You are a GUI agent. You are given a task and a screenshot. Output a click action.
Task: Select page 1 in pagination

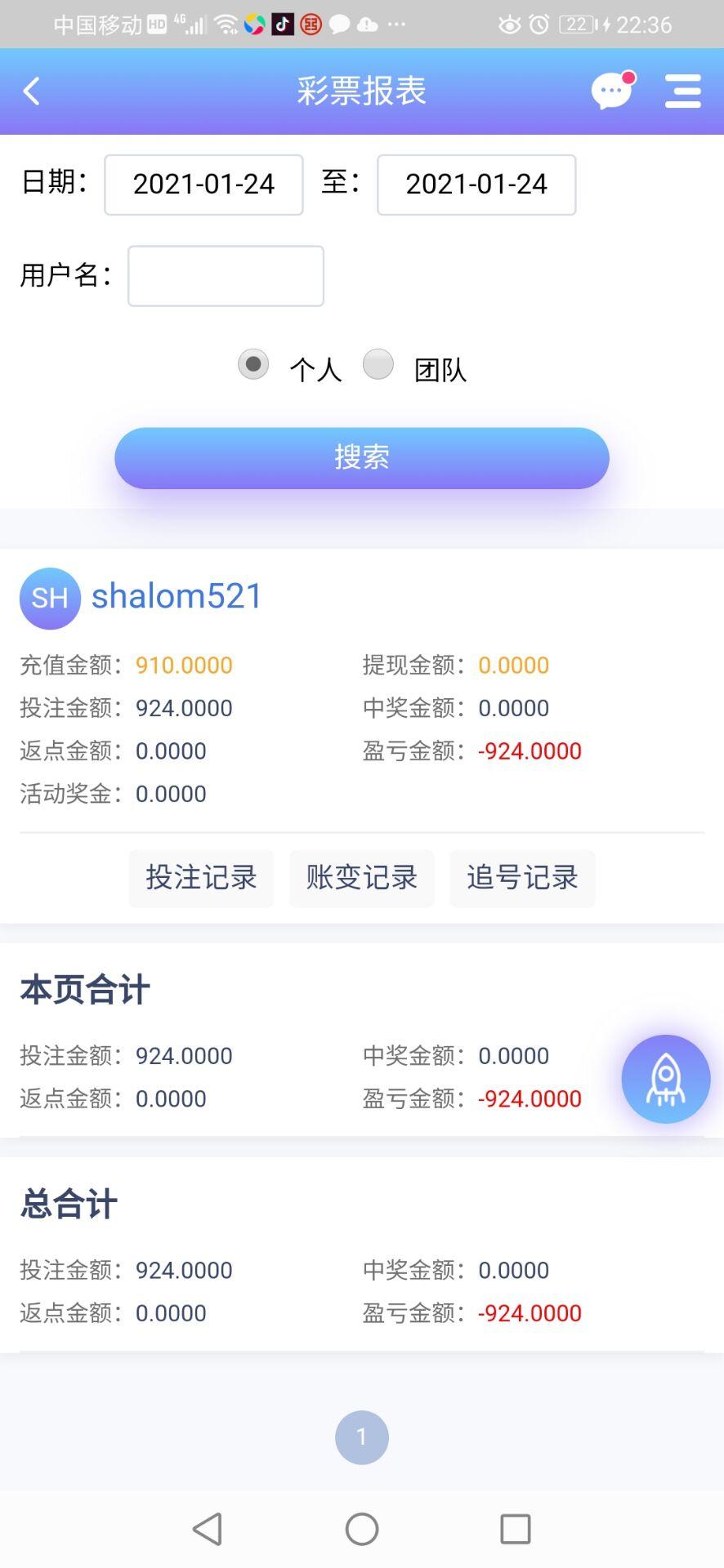click(x=362, y=1437)
